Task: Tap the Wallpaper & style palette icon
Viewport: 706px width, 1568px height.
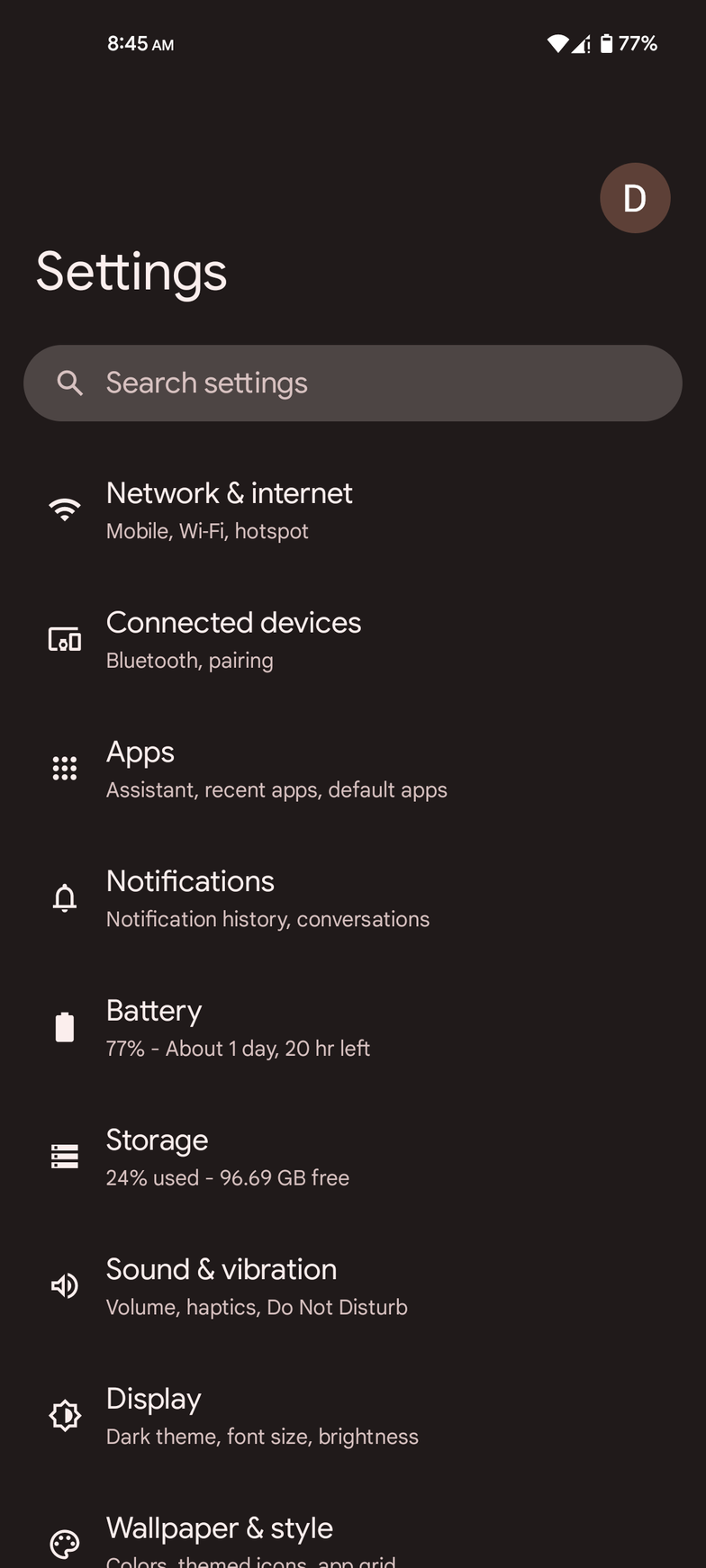Action: coord(64,1543)
